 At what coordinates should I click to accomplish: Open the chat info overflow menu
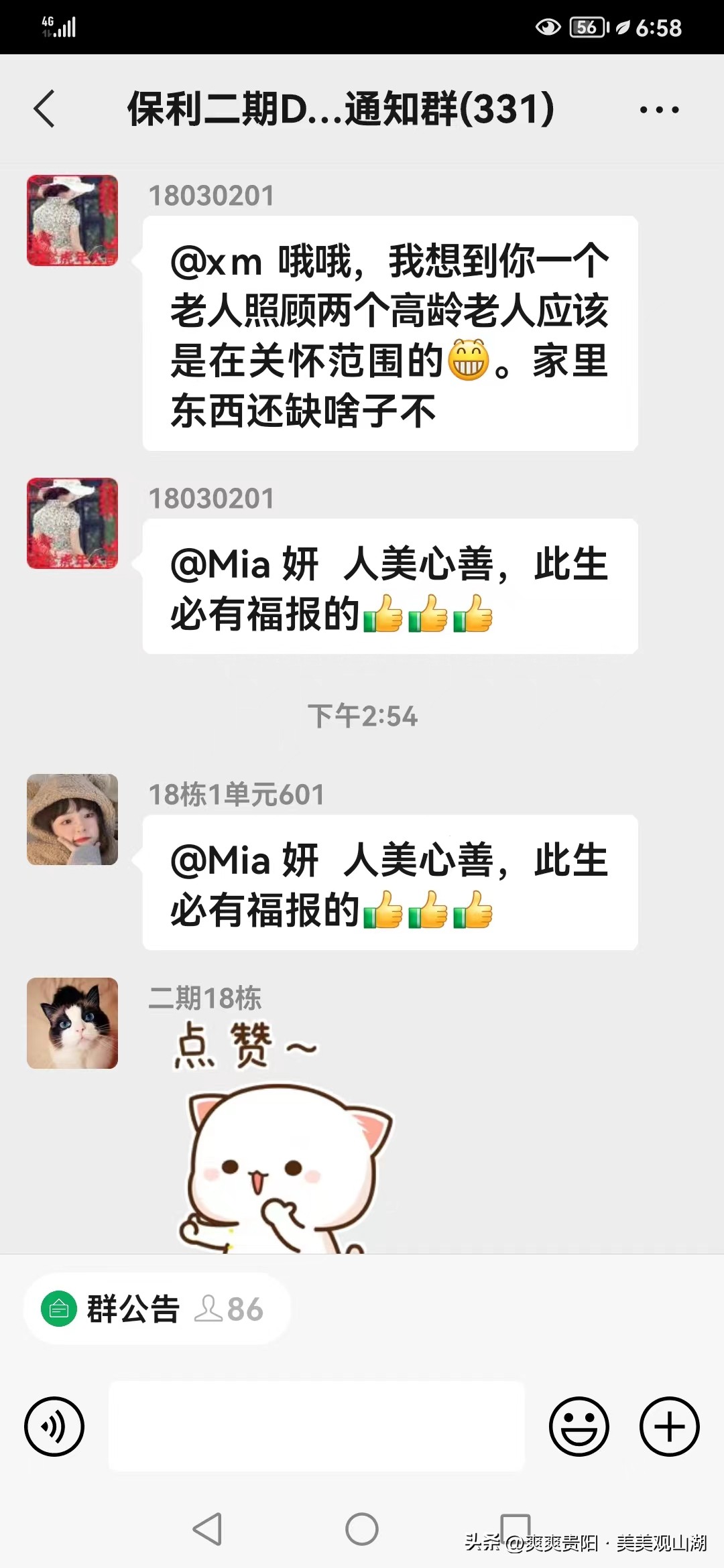[659, 110]
